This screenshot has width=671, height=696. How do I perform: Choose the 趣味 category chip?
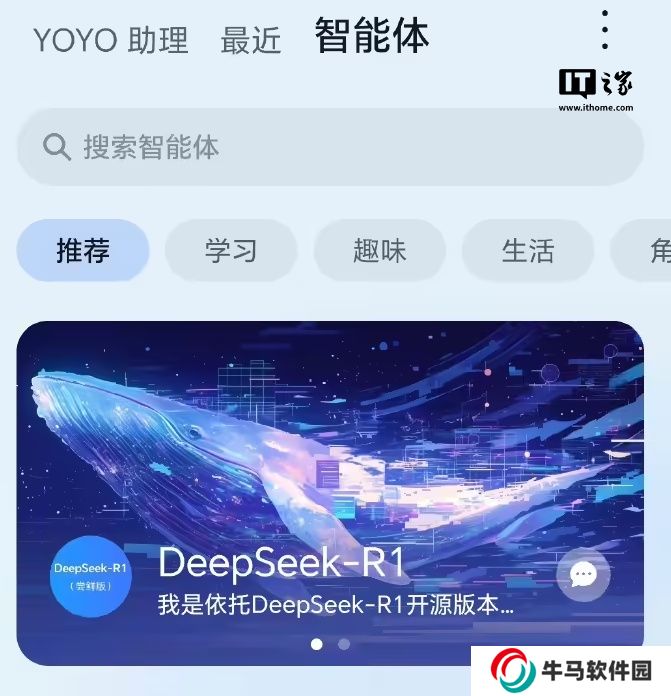coord(380,250)
